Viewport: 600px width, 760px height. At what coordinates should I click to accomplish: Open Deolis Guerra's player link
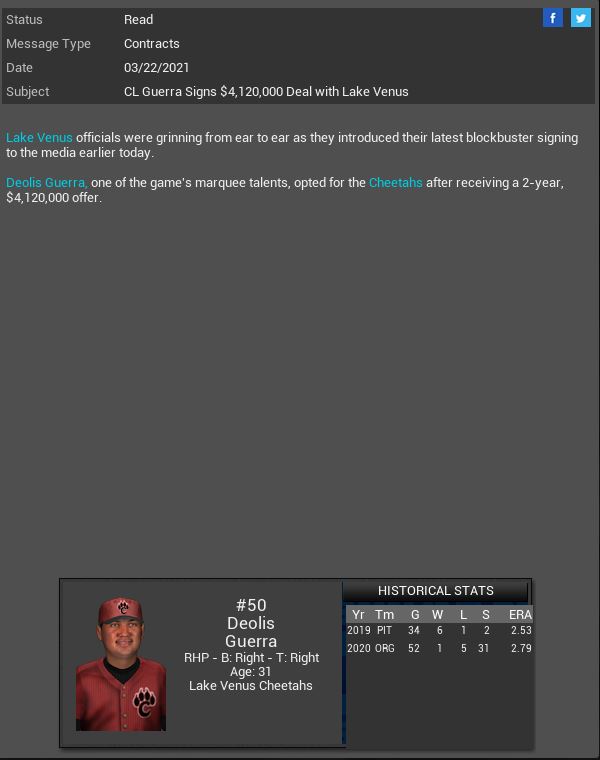coord(46,182)
